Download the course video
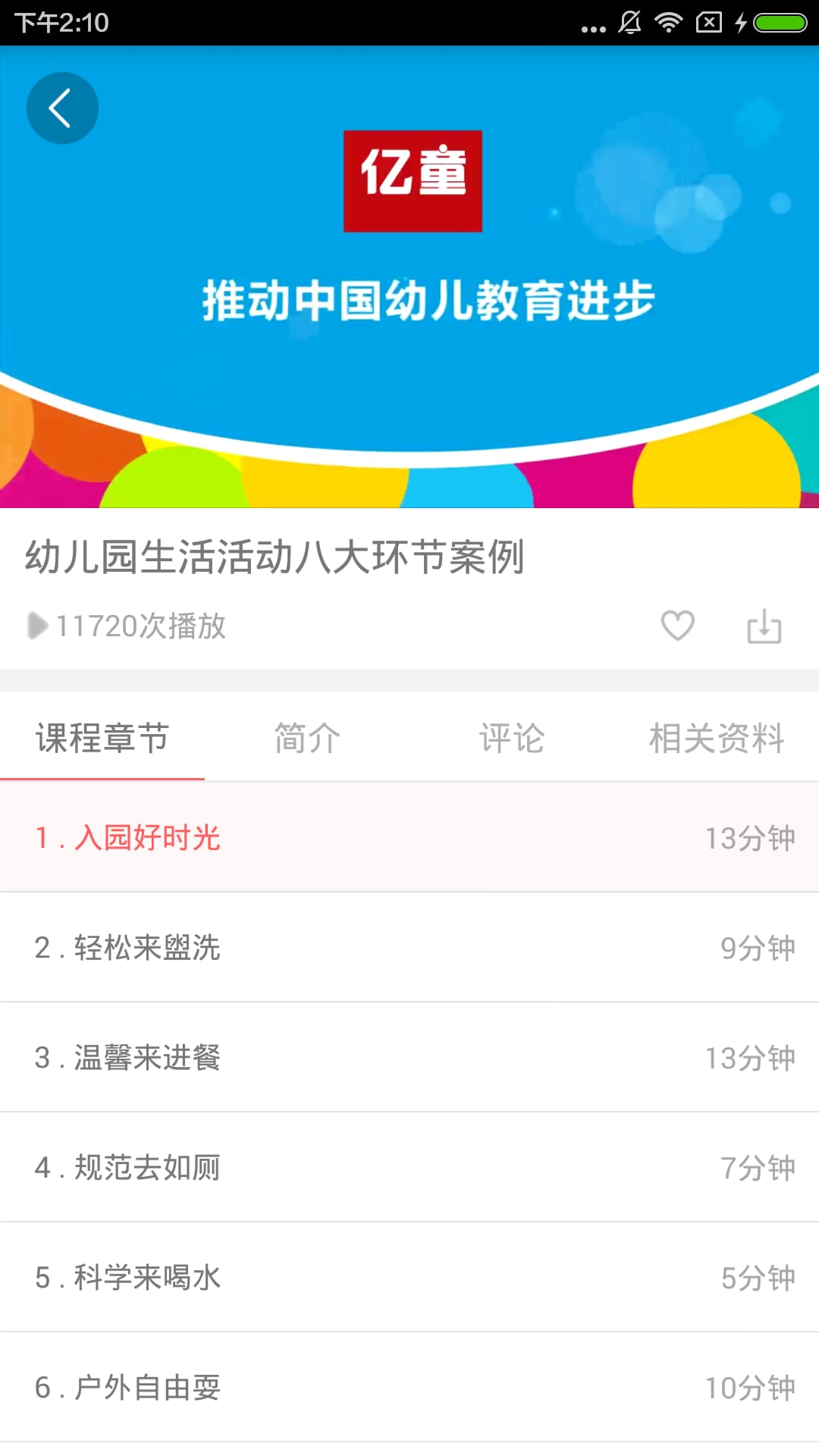 point(764,626)
